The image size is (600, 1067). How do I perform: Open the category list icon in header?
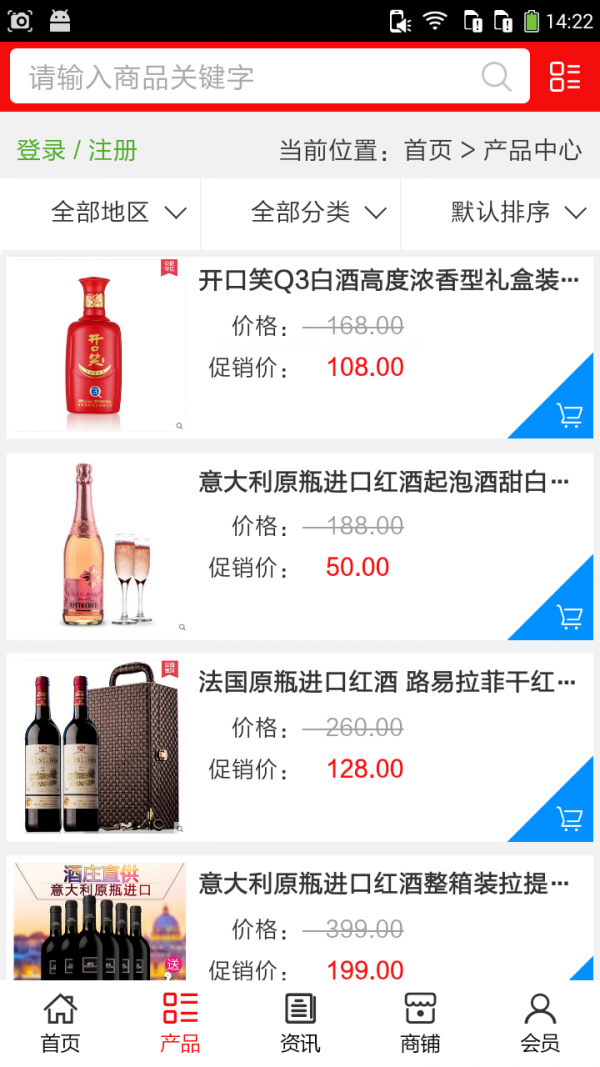(x=565, y=77)
